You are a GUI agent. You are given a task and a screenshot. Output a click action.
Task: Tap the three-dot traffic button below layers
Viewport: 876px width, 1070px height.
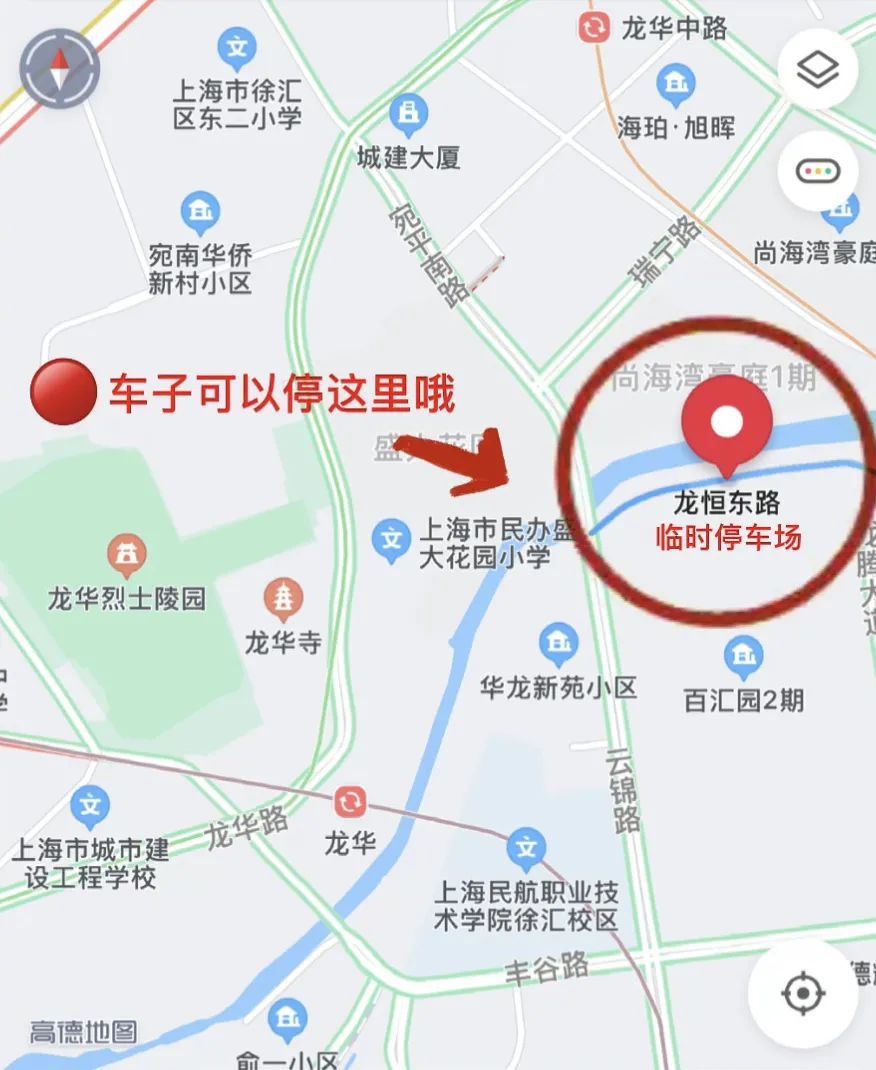[817, 171]
